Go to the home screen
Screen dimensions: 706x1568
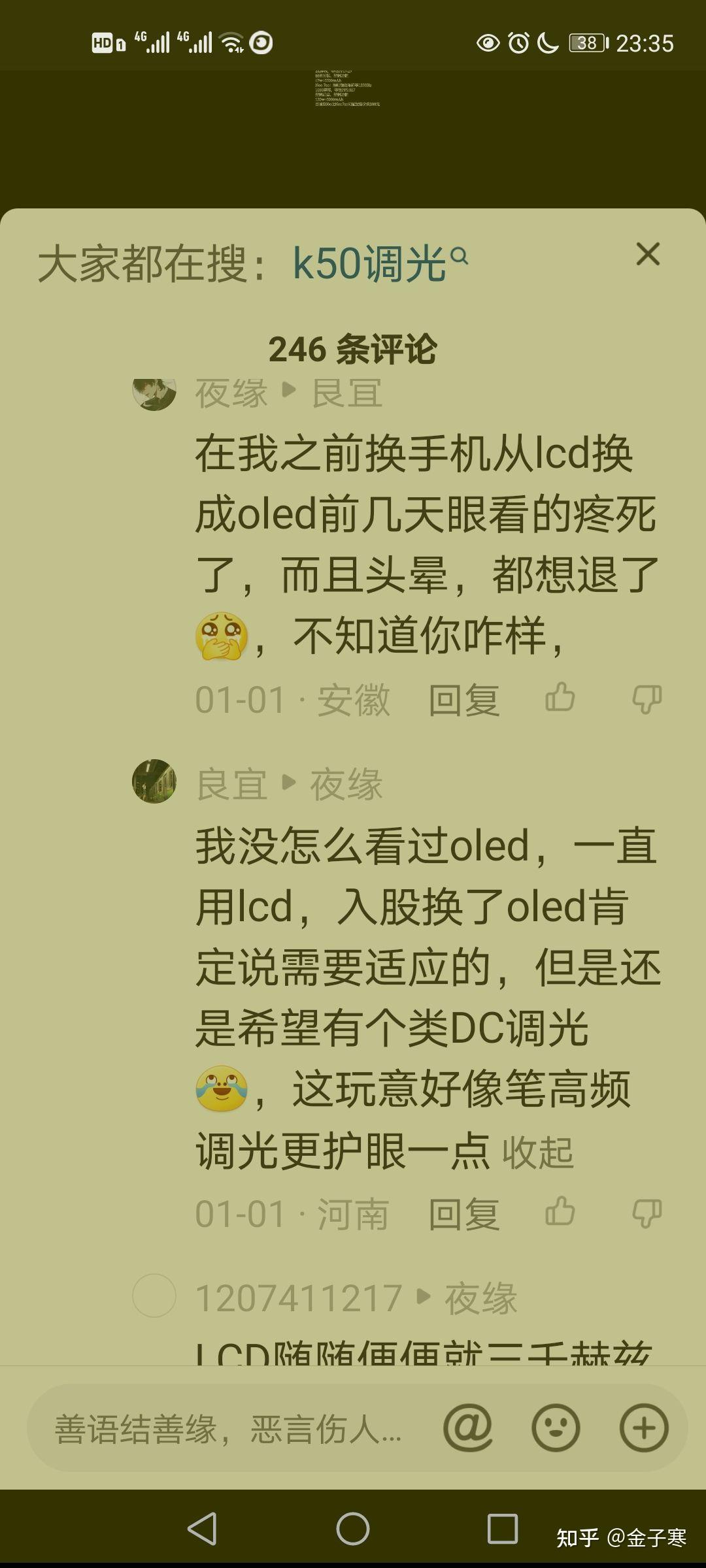tap(353, 1529)
